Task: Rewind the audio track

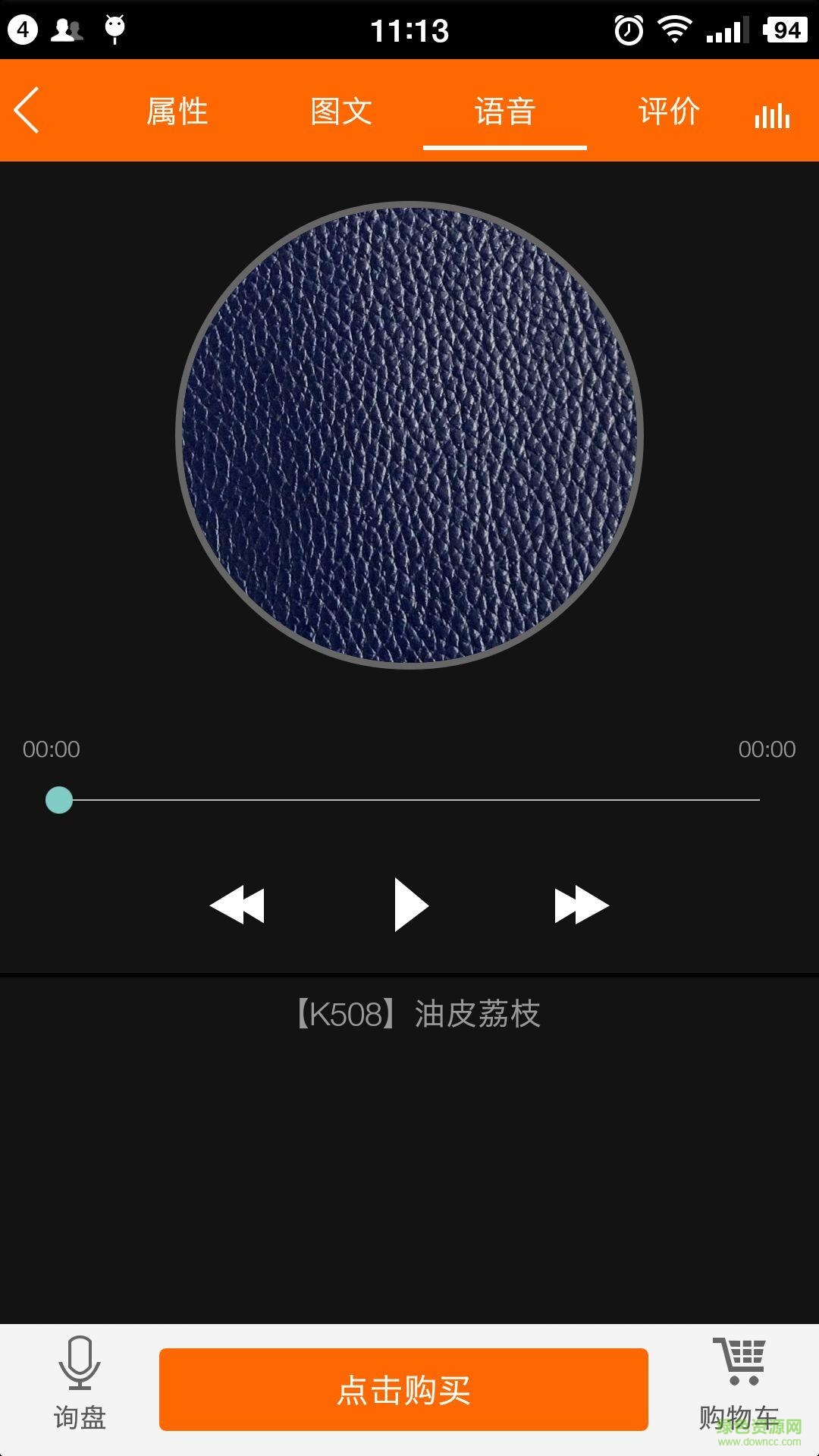Action: pos(237,905)
